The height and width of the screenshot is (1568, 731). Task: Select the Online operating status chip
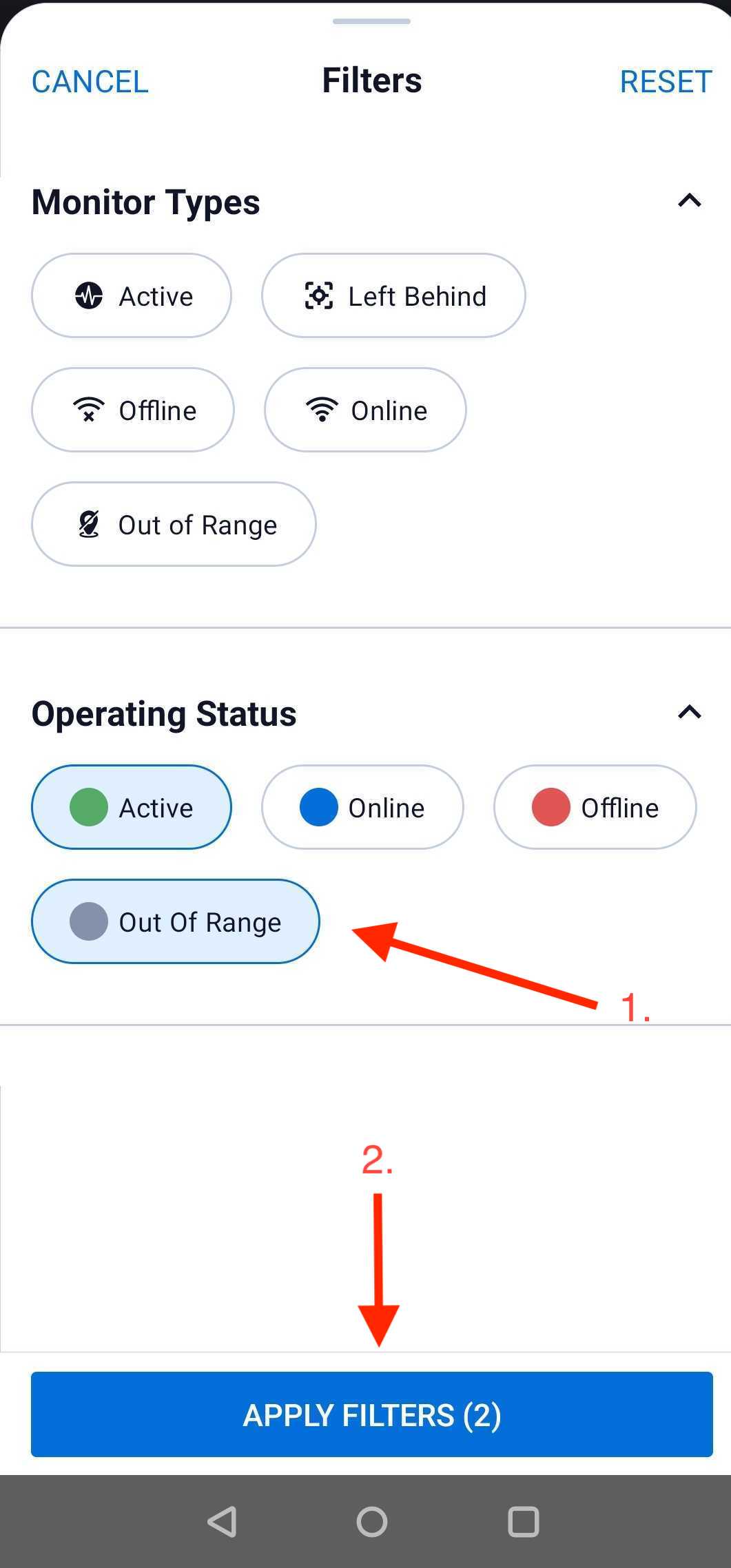[x=362, y=807]
